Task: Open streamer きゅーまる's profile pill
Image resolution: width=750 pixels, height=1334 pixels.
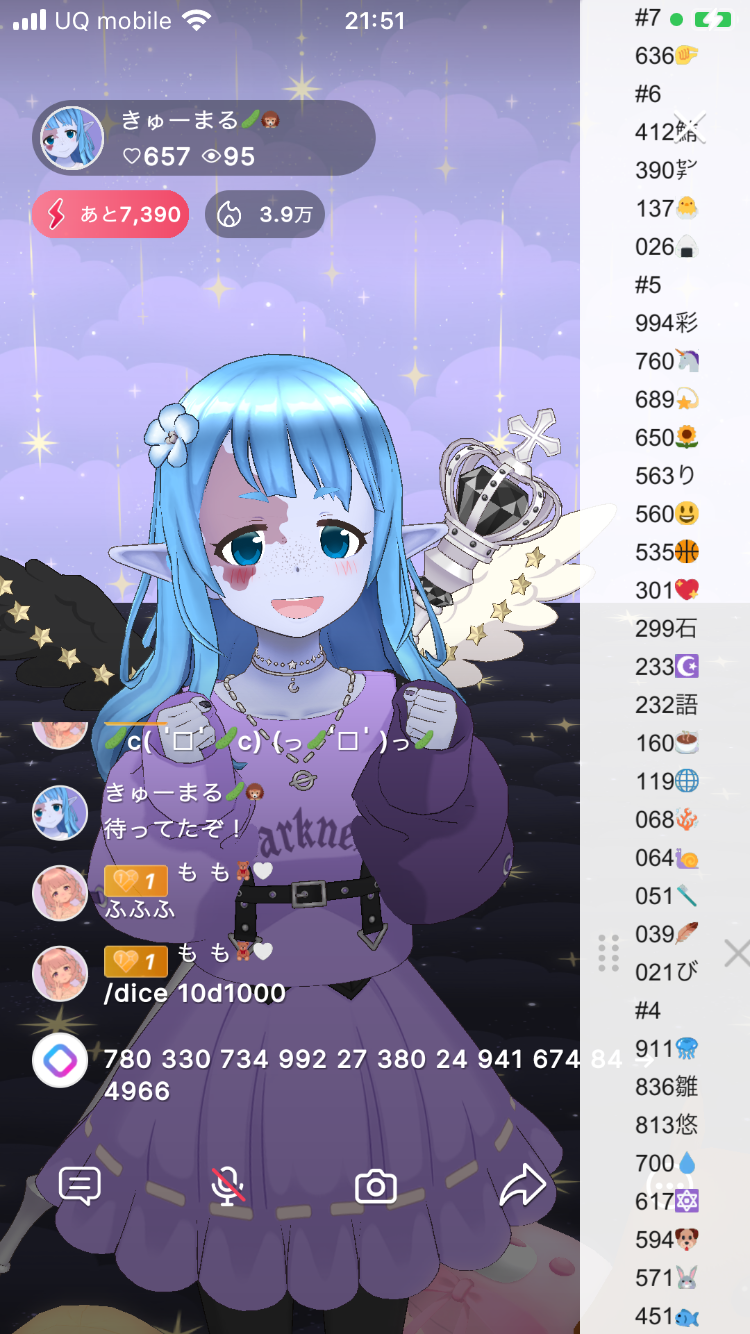Action: coord(204,138)
